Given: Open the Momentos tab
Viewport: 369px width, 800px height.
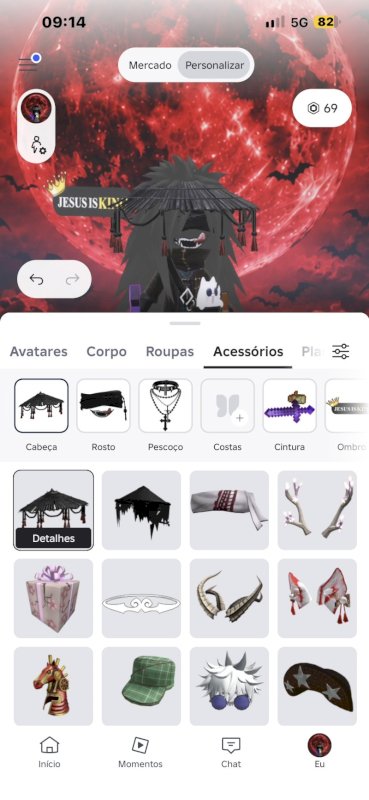Looking at the screenshot, I should click(140, 752).
